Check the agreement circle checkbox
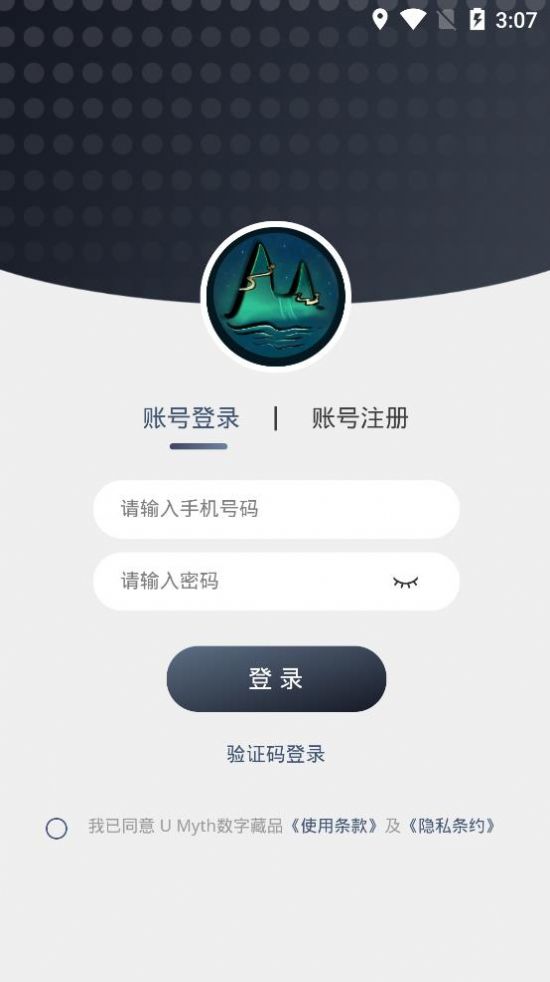The width and height of the screenshot is (550, 982). tap(56, 829)
